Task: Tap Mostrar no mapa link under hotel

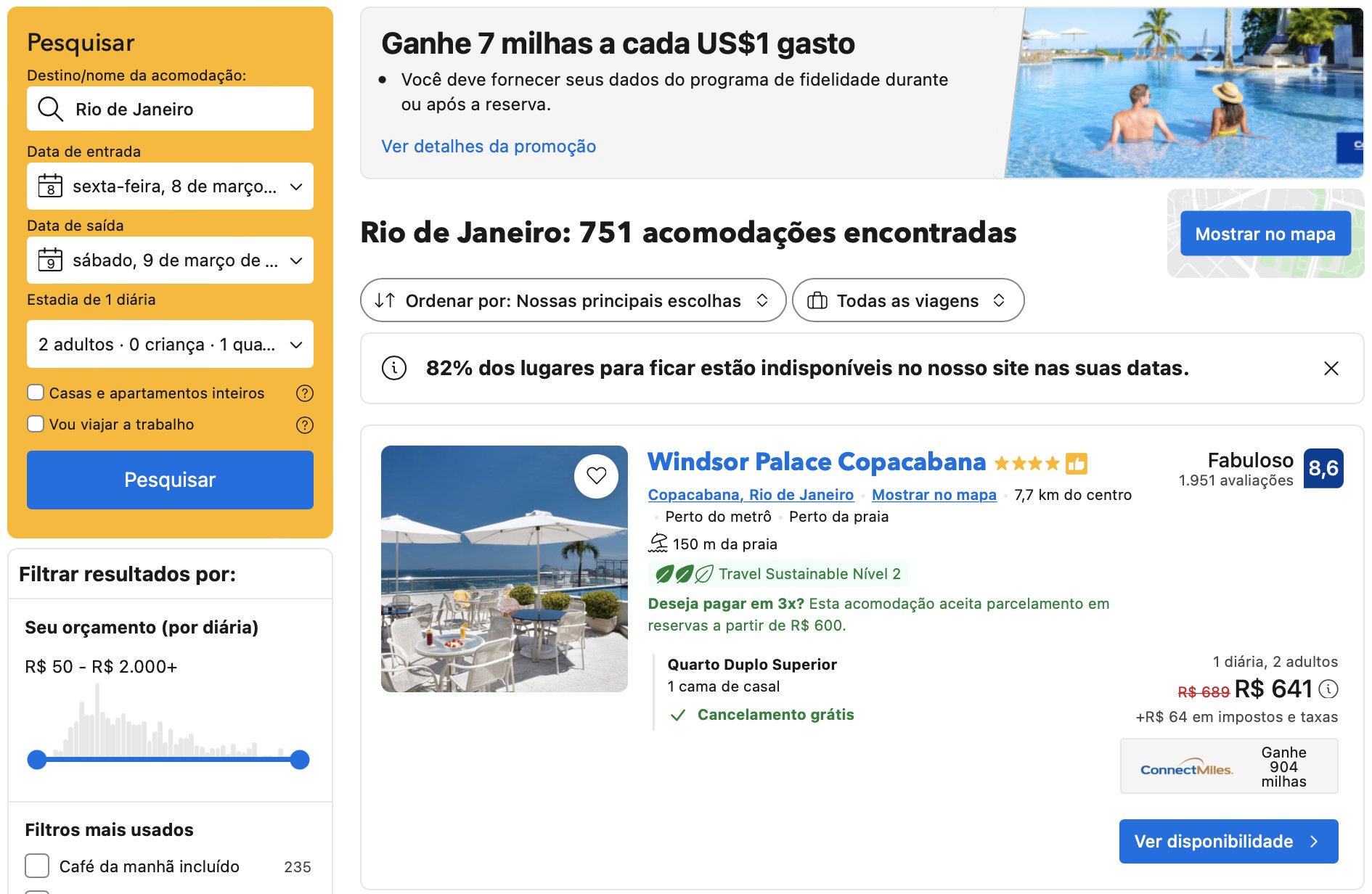Action: 934,495
